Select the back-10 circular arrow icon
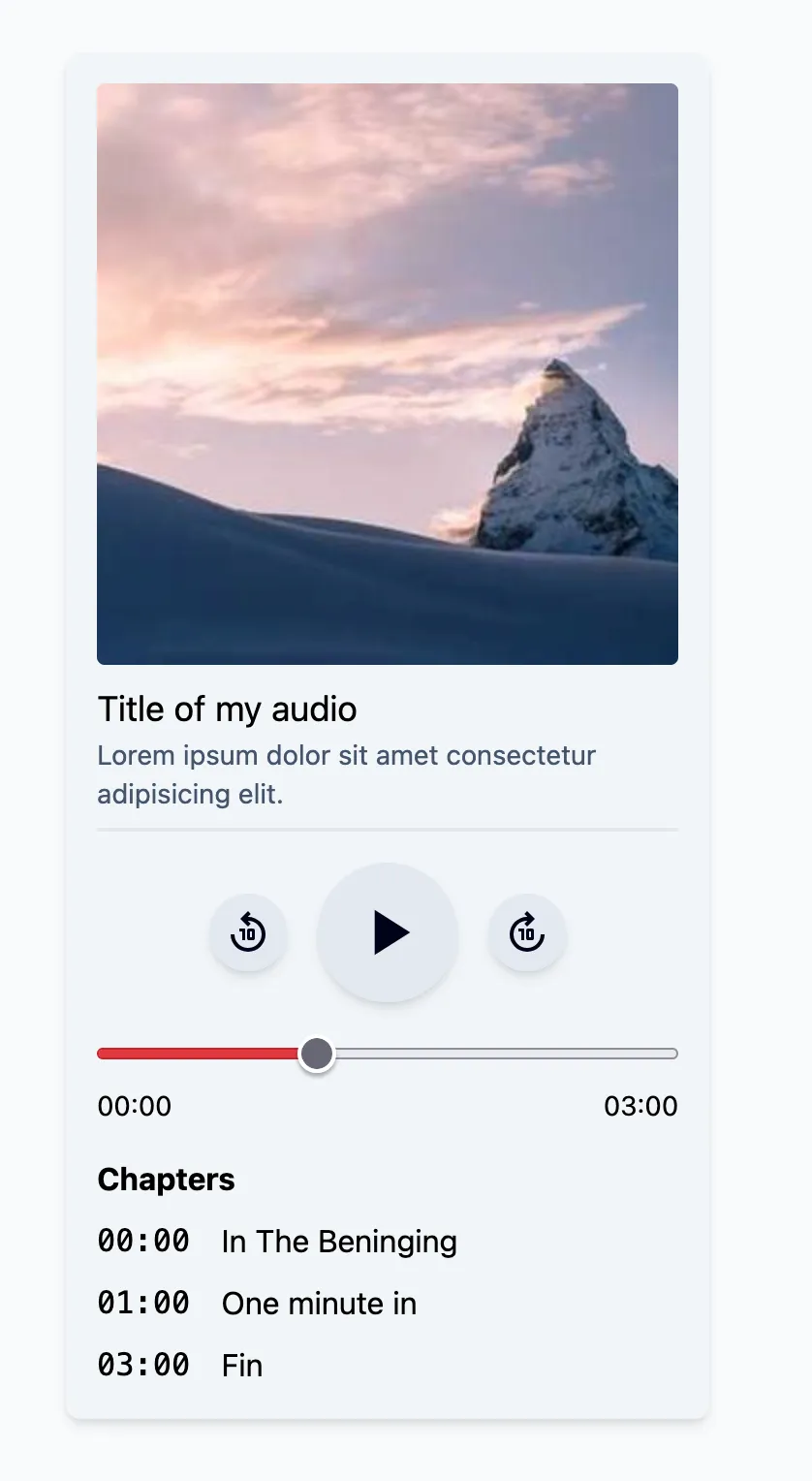The width and height of the screenshot is (812, 1481). (248, 933)
